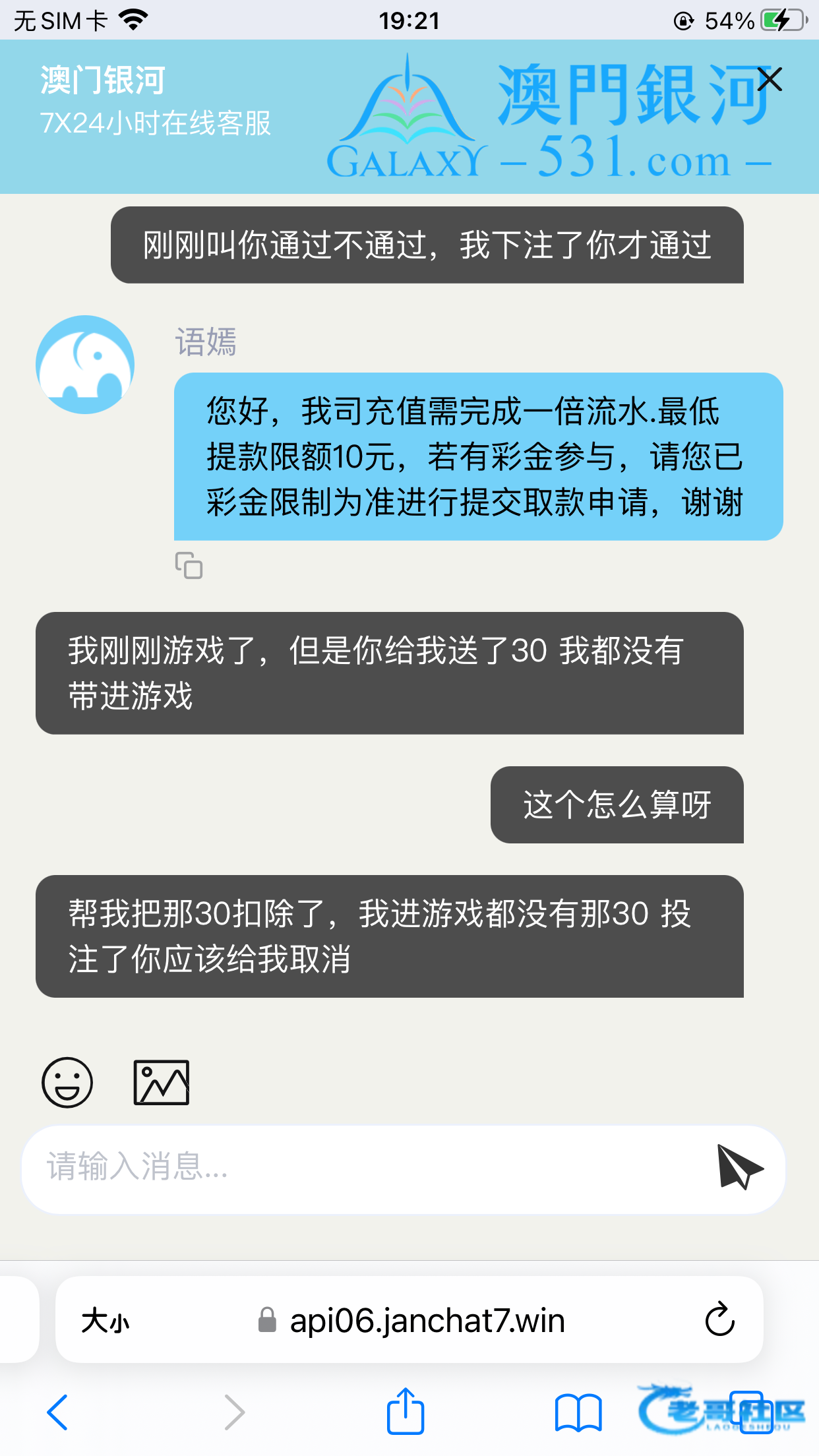The width and height of the screenshot is (819, 1456).
Task: Show all open Safari tabs
Action: 752,1412
